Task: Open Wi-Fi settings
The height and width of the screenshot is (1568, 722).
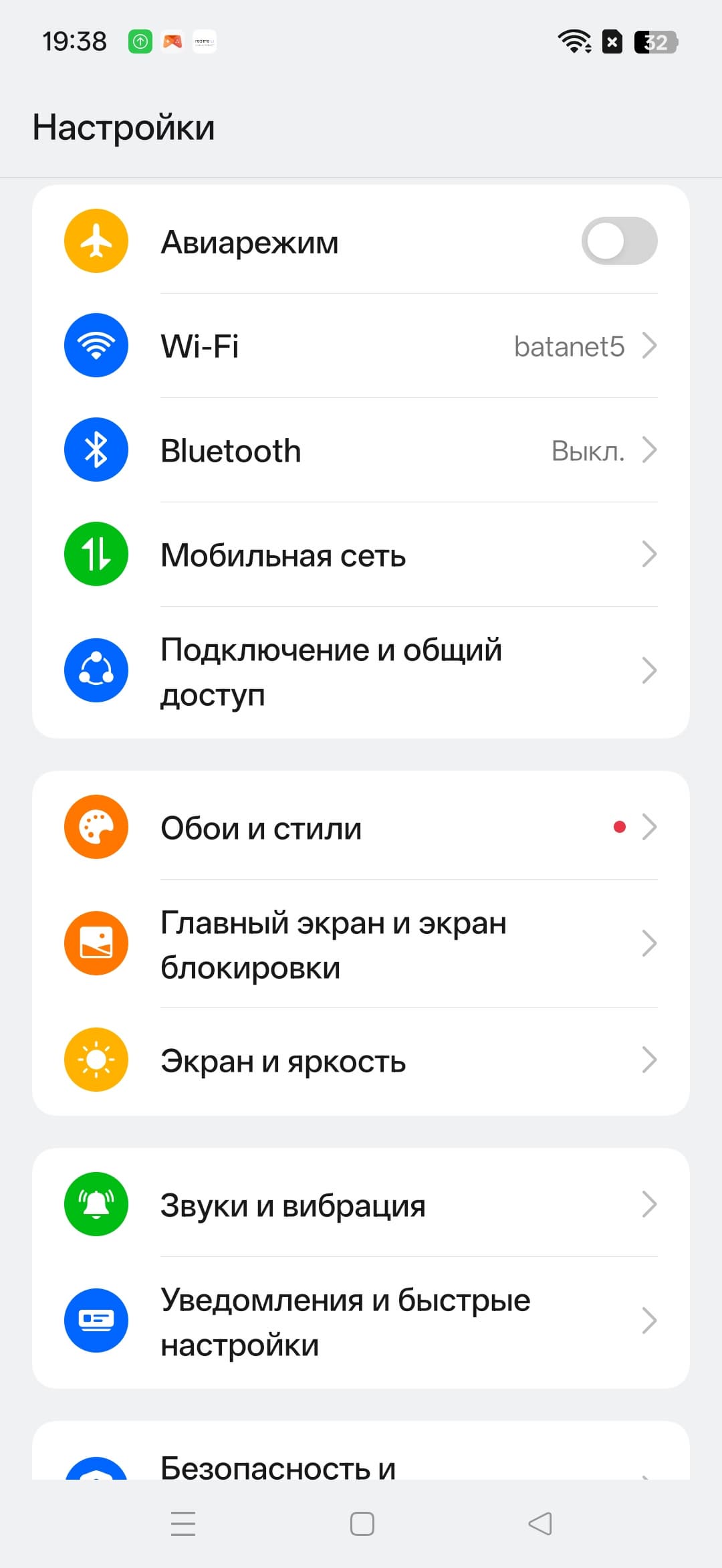Action: coord(361,346)
